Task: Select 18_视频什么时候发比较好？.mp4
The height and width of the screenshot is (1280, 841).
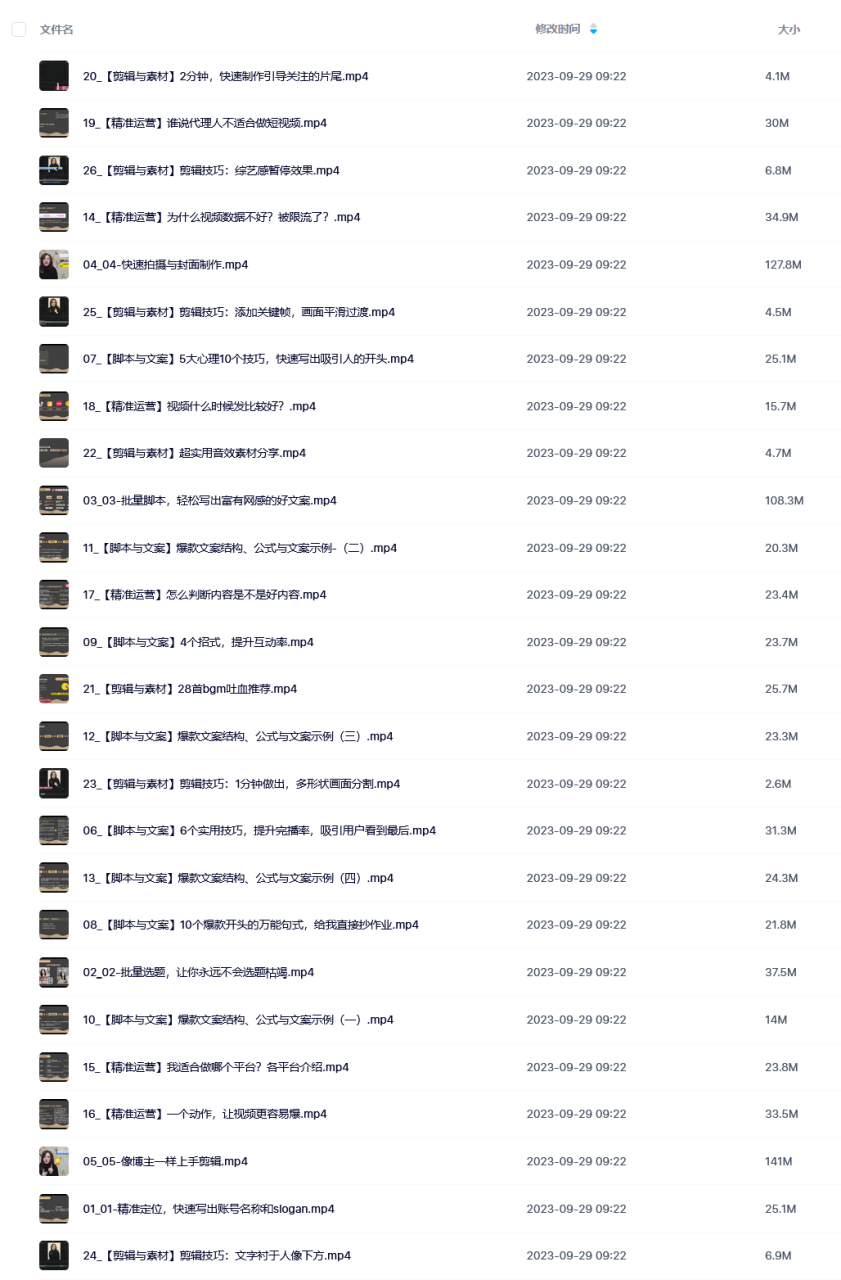Action: pyautogui.click(x=199, y=406)
